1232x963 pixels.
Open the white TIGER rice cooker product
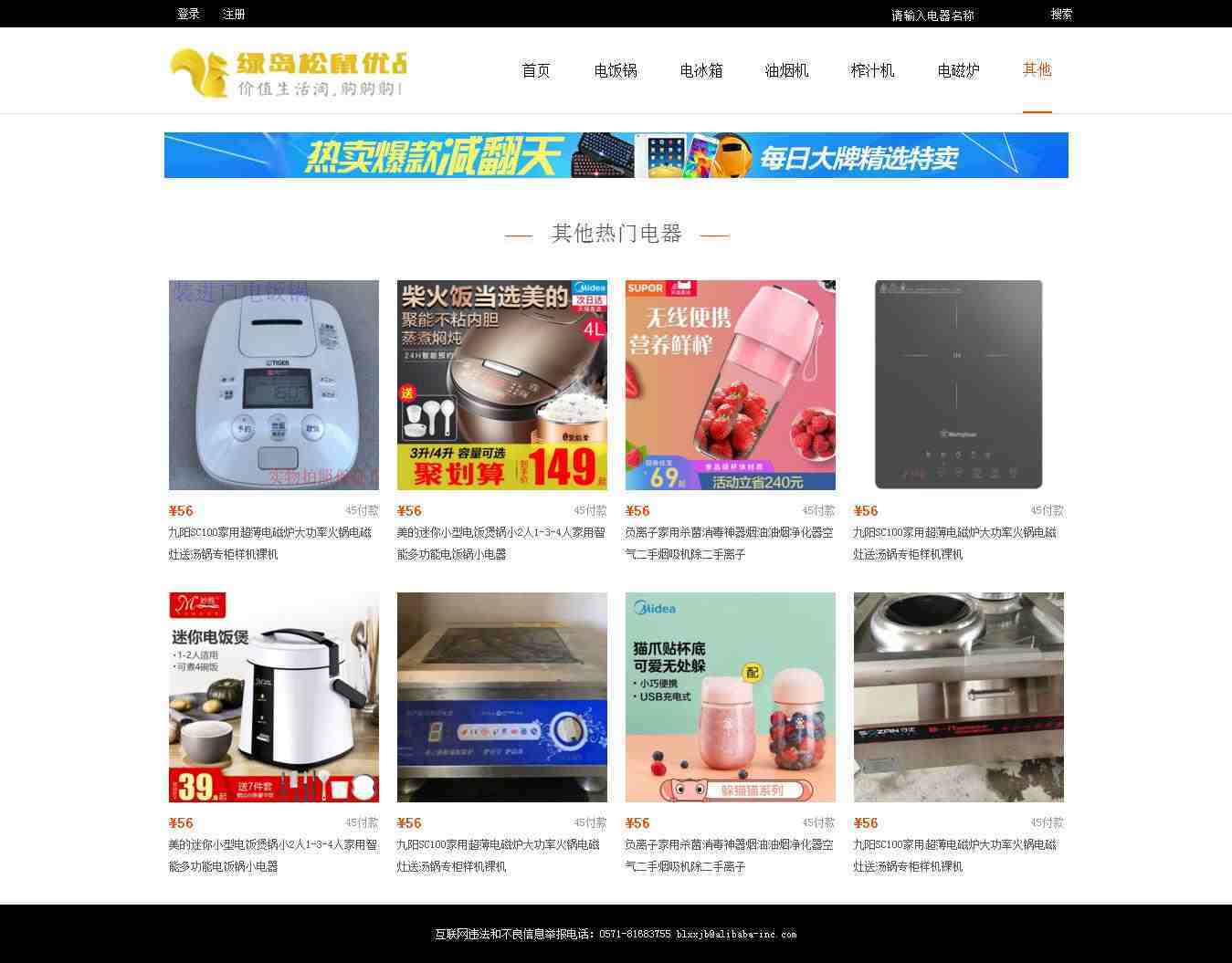tap(274, 384)
